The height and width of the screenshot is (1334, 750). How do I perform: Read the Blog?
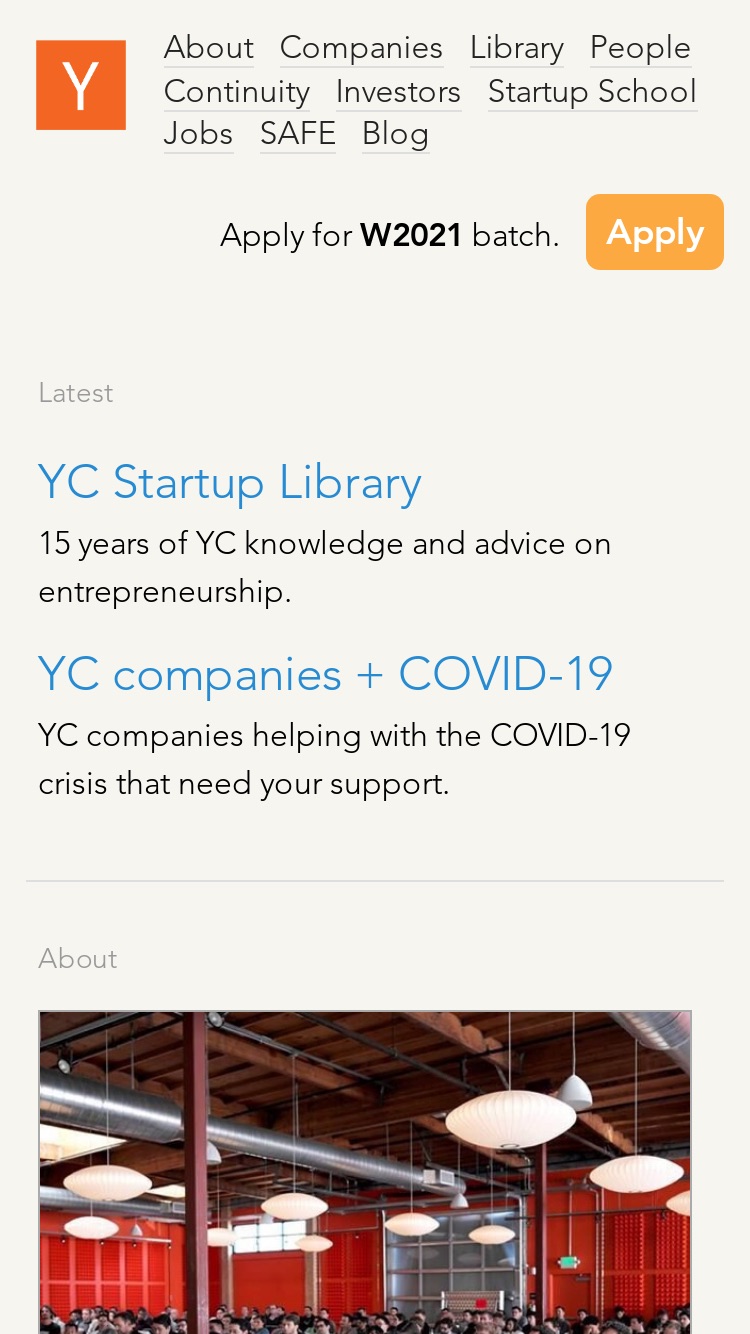click(396, 134)
